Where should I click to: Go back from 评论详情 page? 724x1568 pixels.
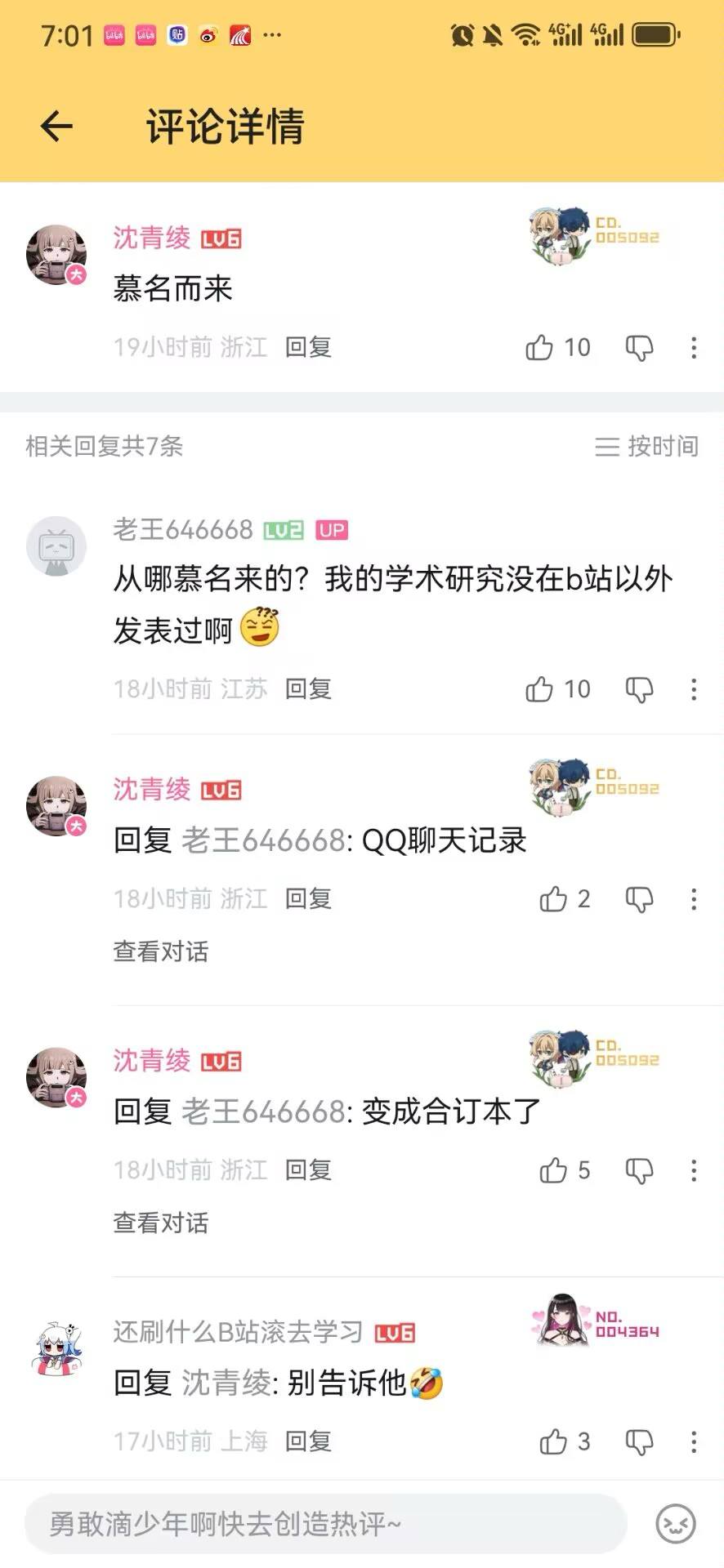point(56,126)
